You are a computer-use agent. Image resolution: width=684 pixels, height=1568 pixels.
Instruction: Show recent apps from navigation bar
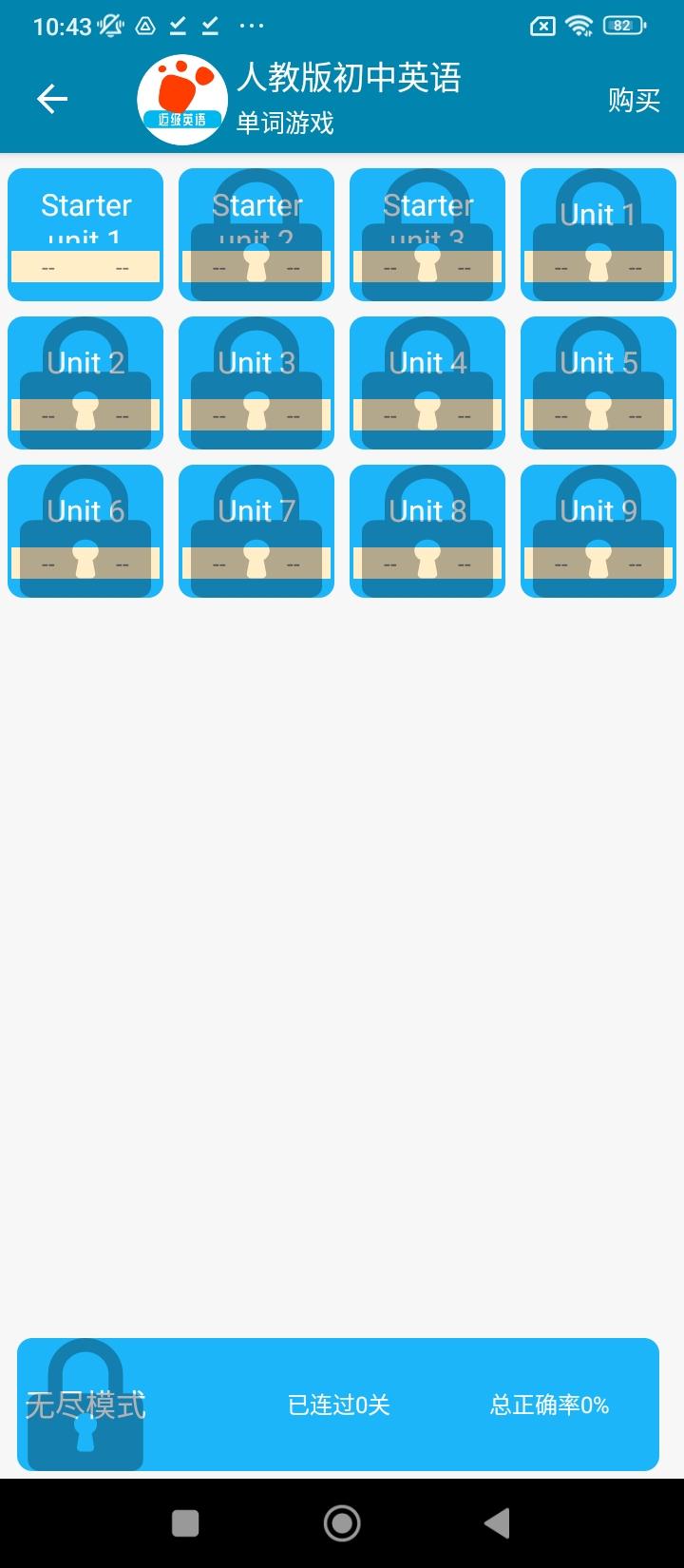[x=185, y=1523]
